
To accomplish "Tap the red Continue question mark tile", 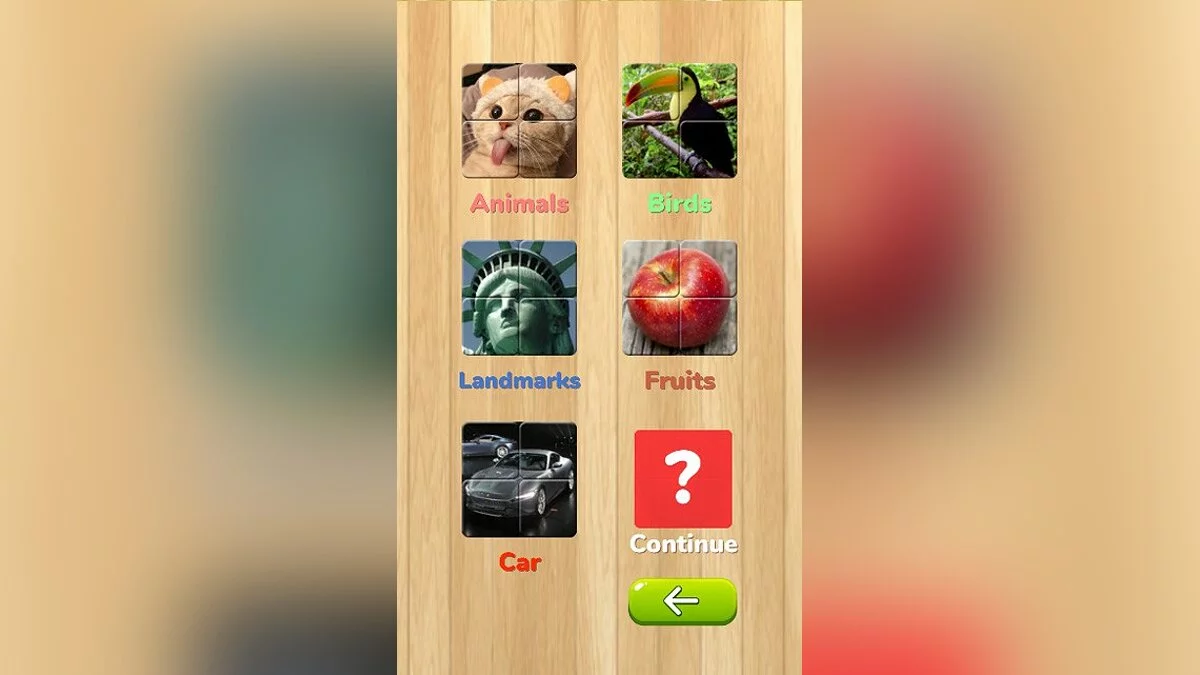I will [x=683, y=479].
